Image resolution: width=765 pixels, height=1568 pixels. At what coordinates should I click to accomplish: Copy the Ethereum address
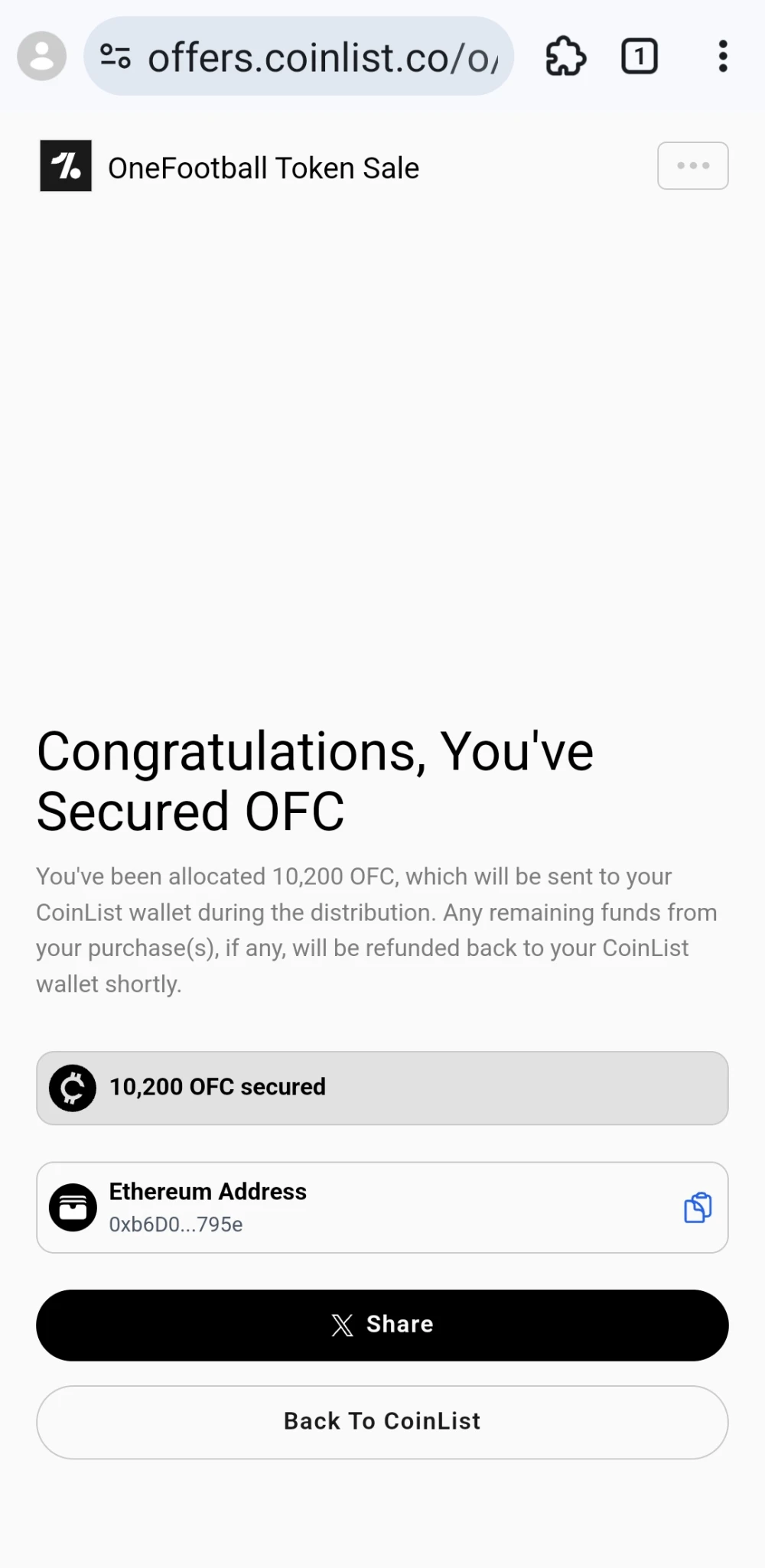click(697, 1208)
